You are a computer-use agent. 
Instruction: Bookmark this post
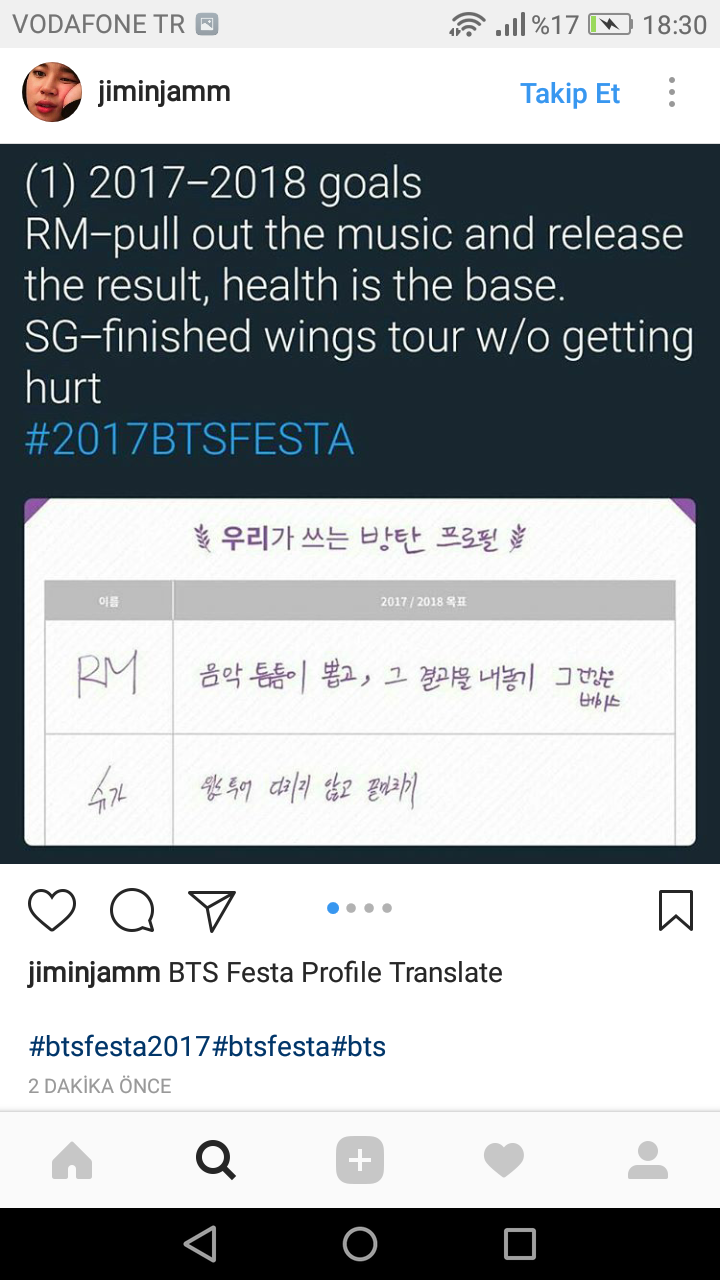coord(676,910)
